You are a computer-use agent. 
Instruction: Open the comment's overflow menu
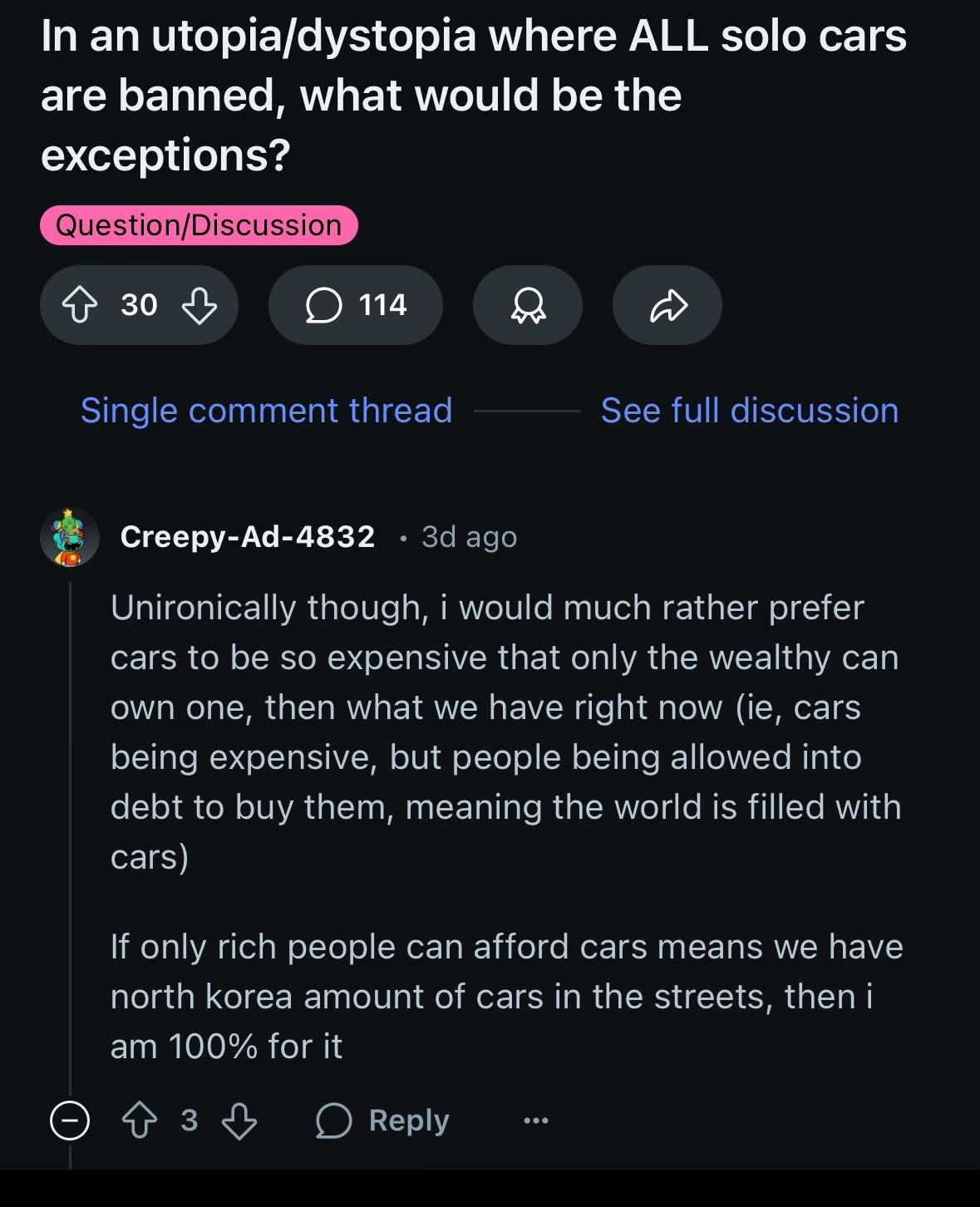tap(536, 1121)
